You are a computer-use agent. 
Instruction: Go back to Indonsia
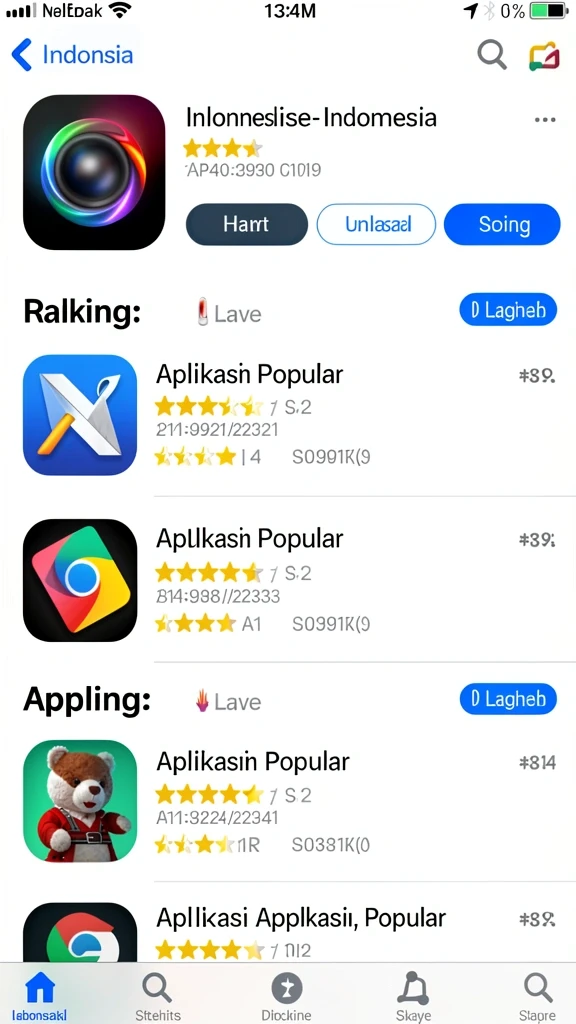pyautogui.click(x=72, y=55)
